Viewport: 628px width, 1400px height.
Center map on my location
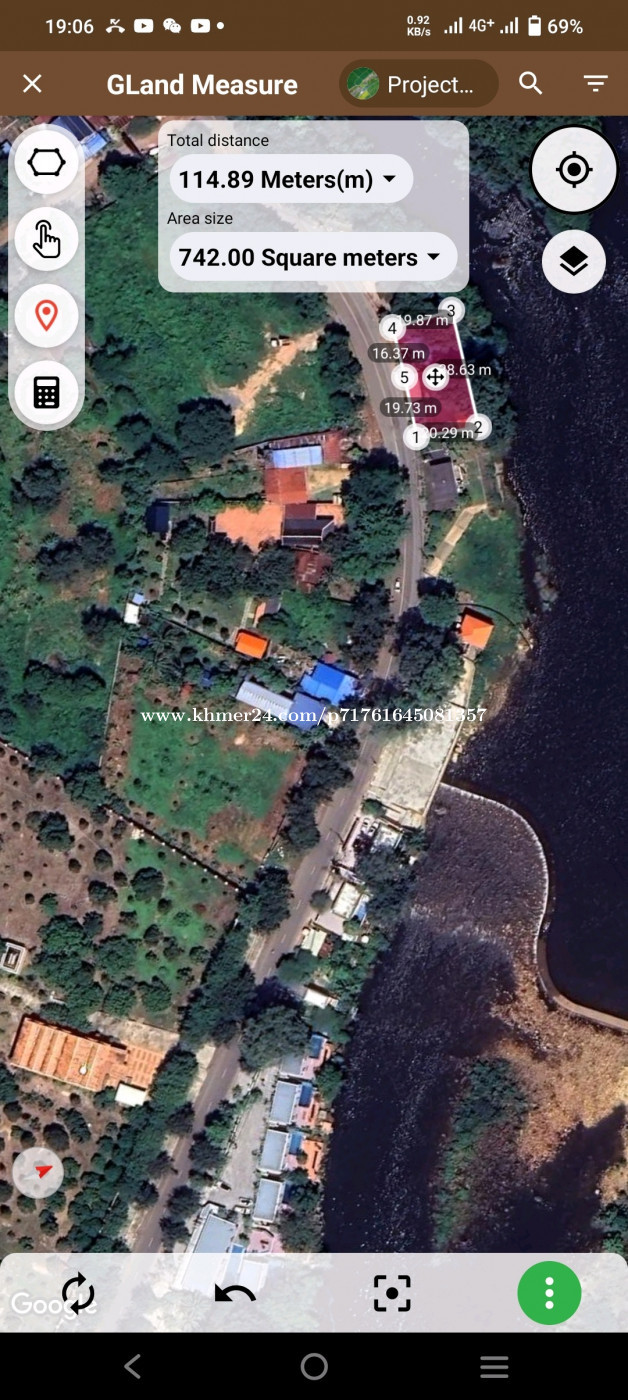point(574,170)
